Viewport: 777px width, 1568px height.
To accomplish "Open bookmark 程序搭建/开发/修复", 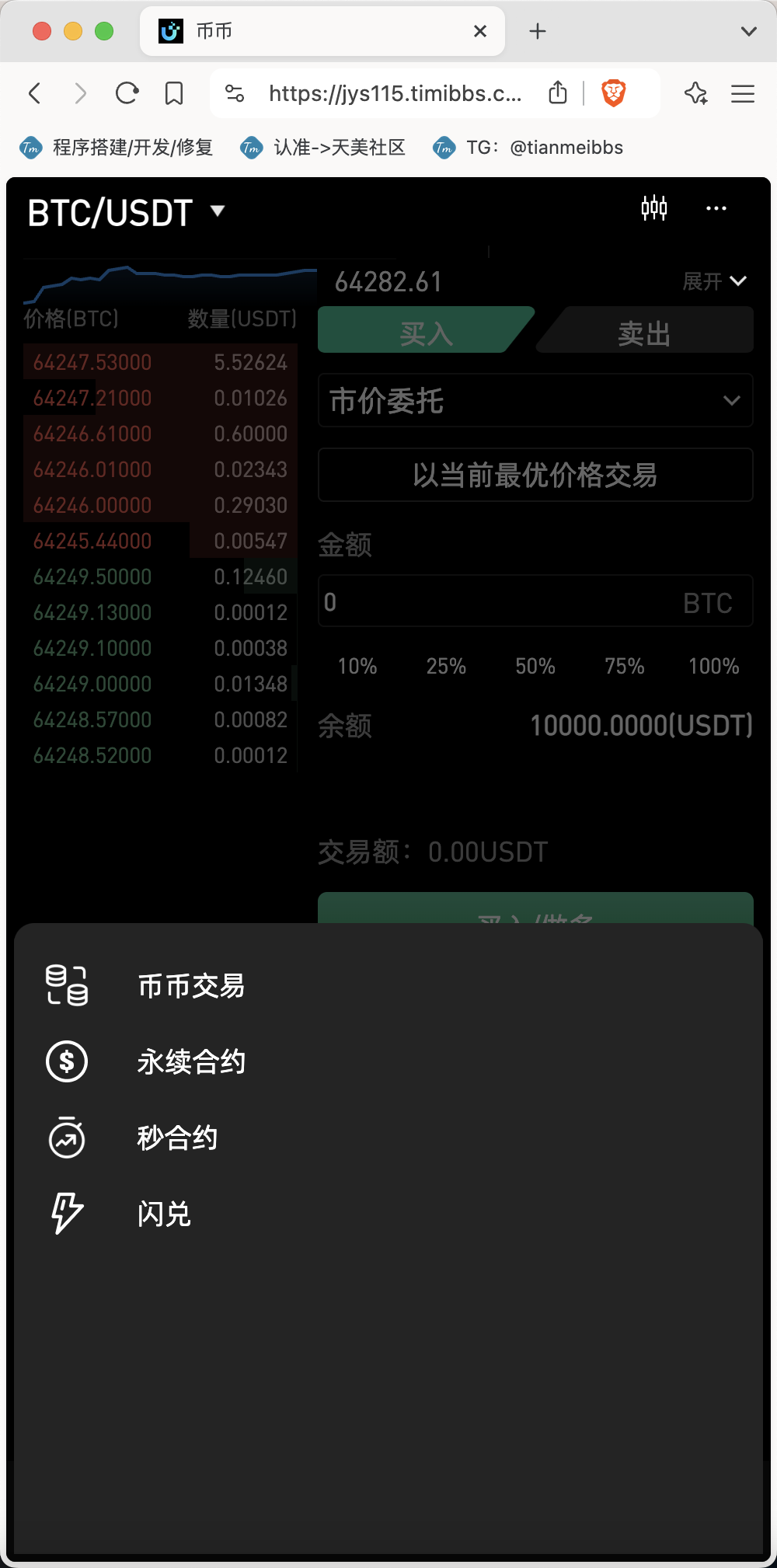I will click(117, 148).
